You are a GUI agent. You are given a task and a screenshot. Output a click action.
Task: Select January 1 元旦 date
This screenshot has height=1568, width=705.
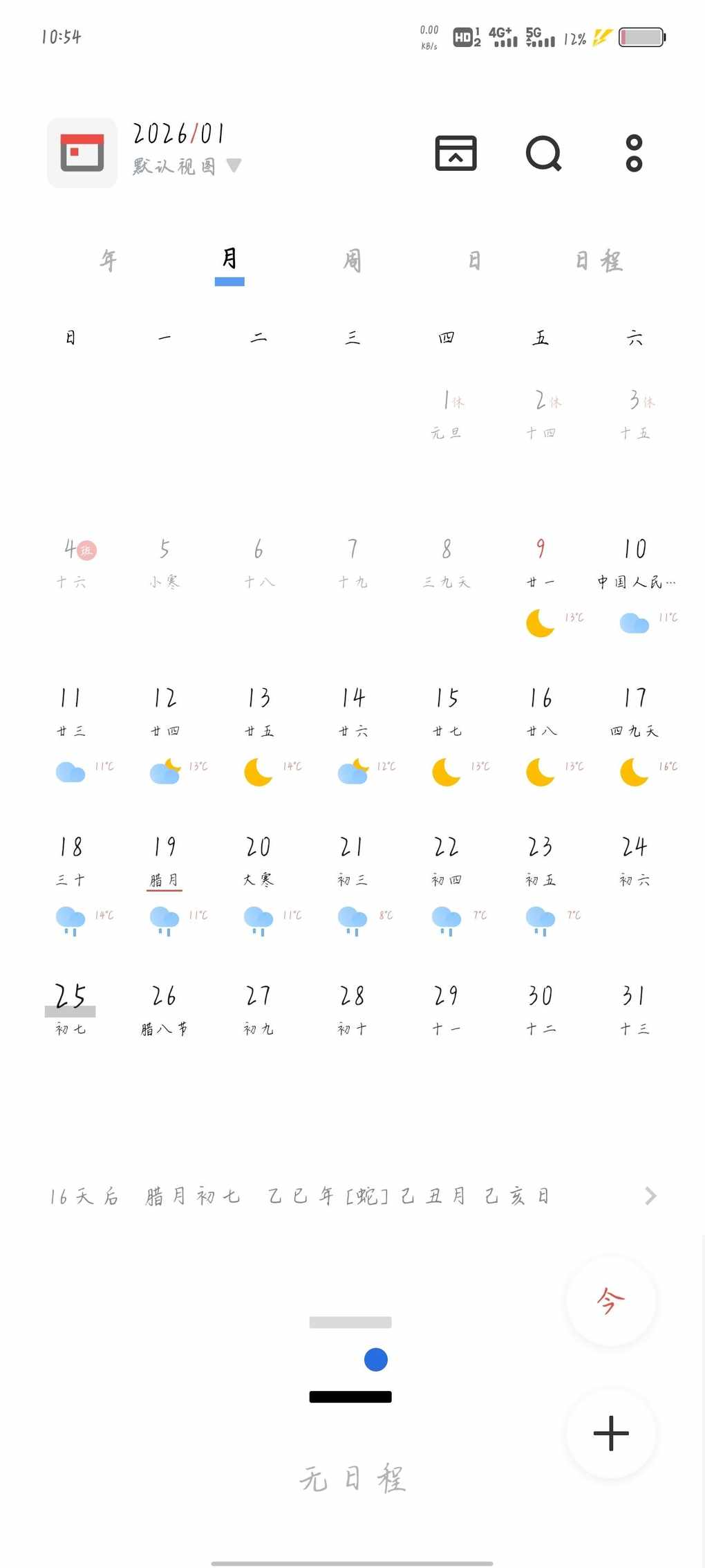point(446,413)
